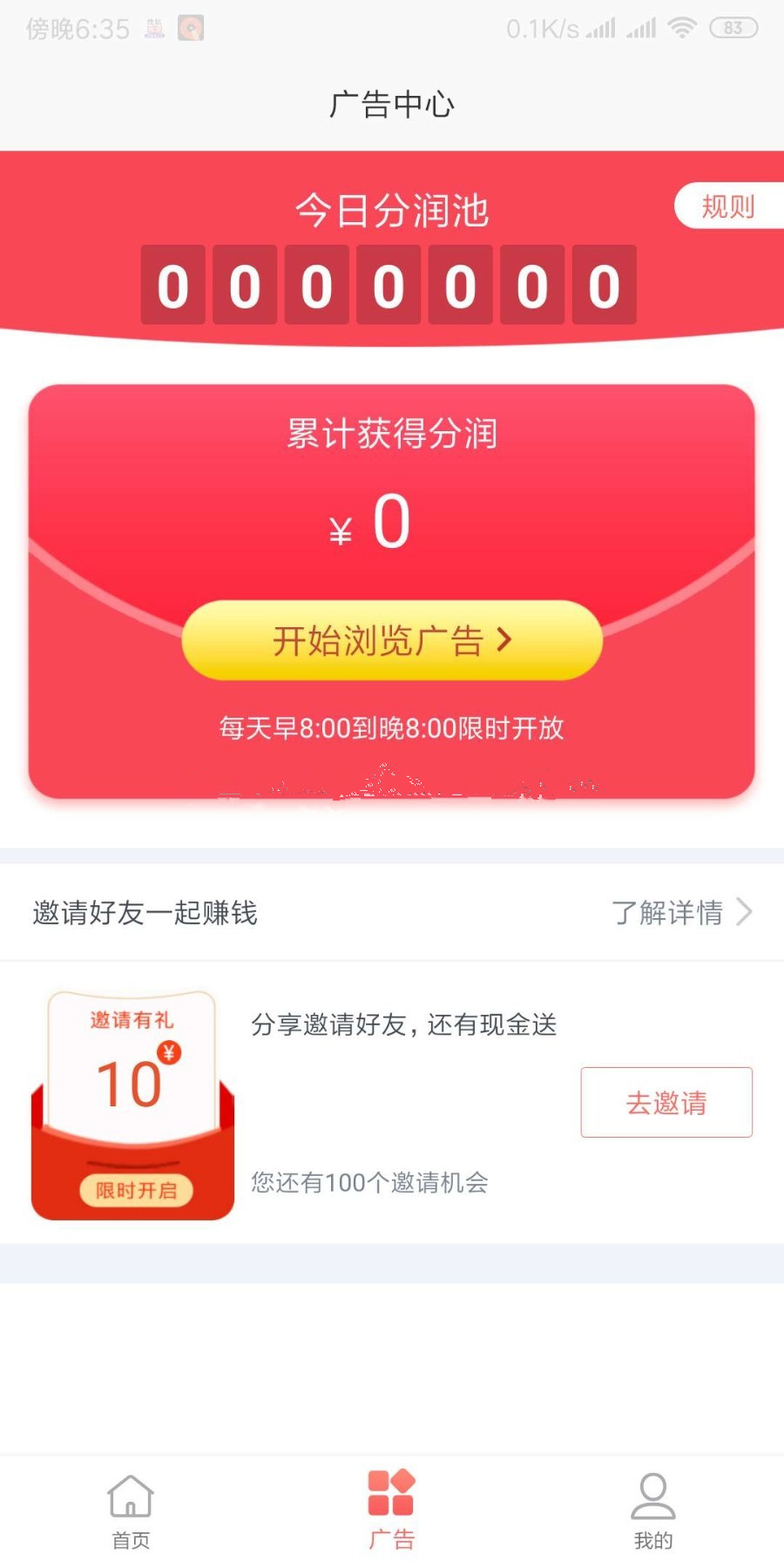The image size is (784, 1568).
Task: Click the 0000000 profit pool counter
Action: point(388,285)
